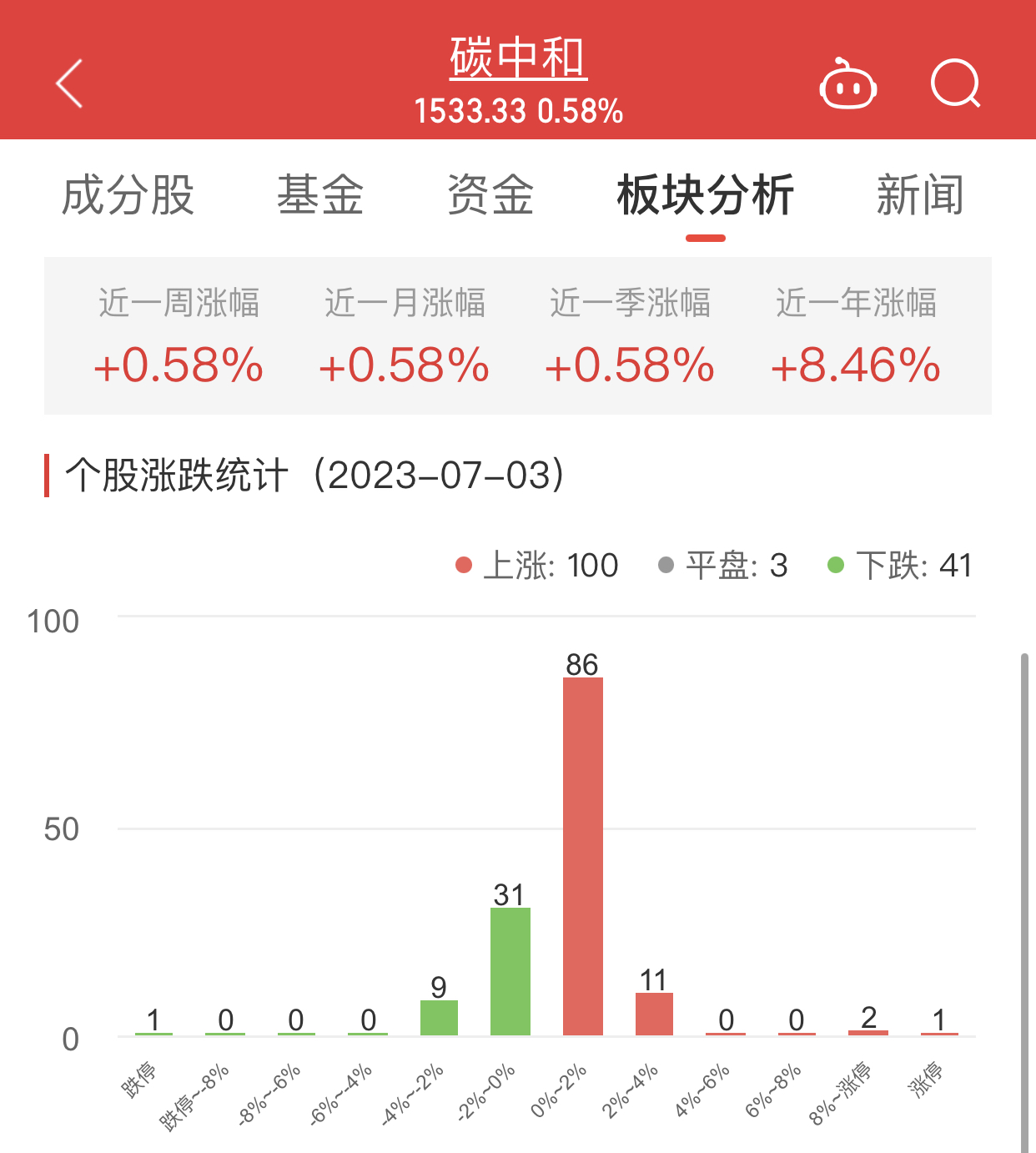Switch to the 资金 tab
The width and height of the screenshot is (1036, 1153).
pyautogui.click(x=490, y=195)
